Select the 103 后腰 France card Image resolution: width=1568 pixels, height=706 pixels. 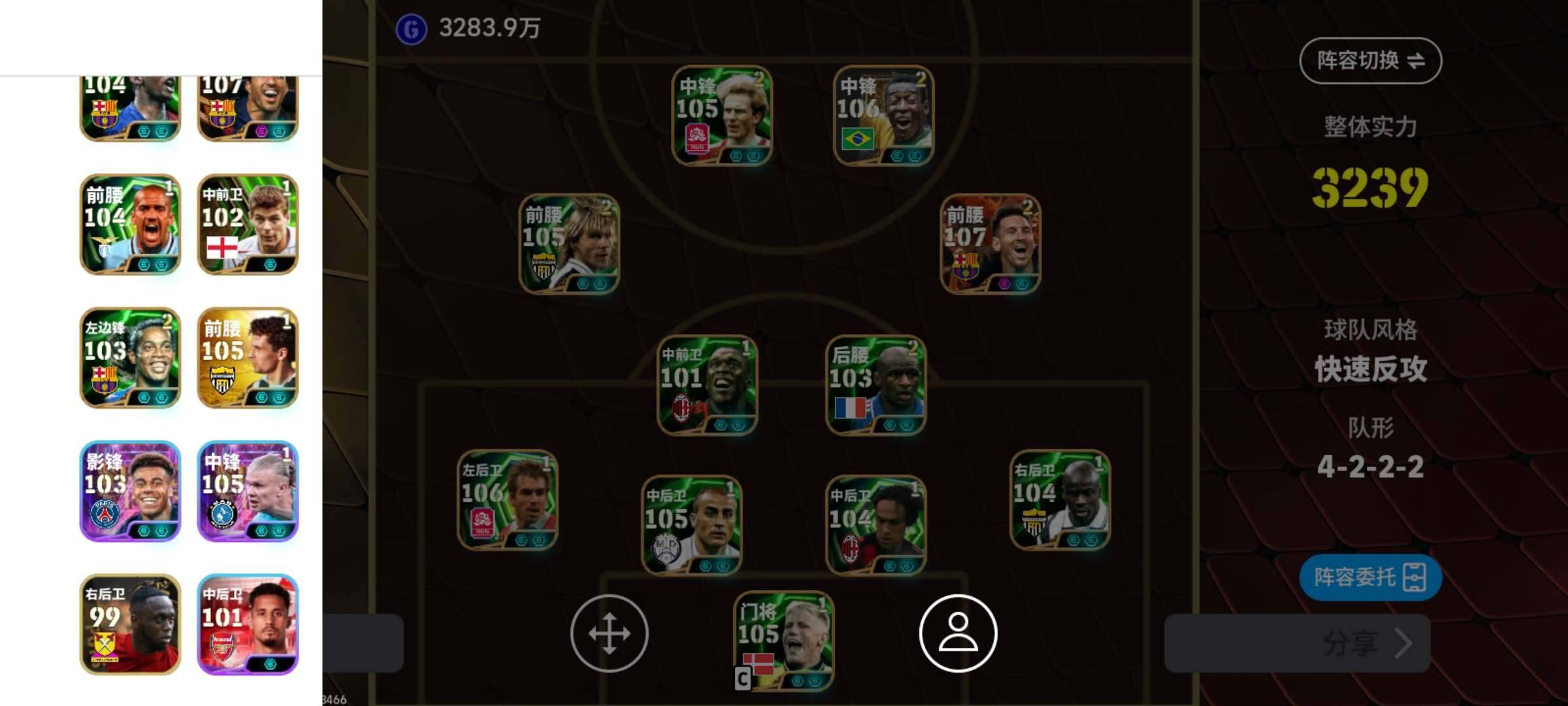pos(875,385)
